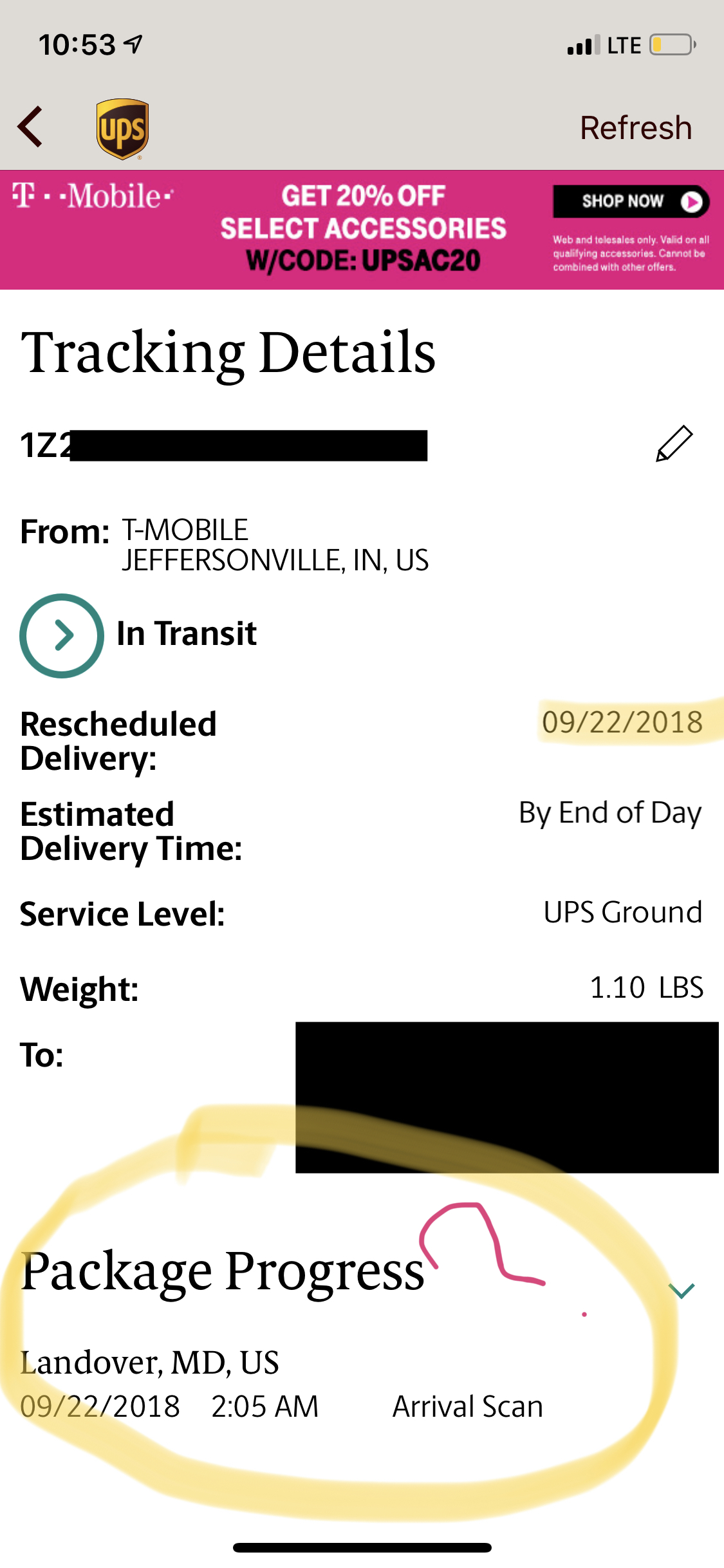Open the In Transit status arrow
This screenshot has width=724, height=1568.
(62, 635)
